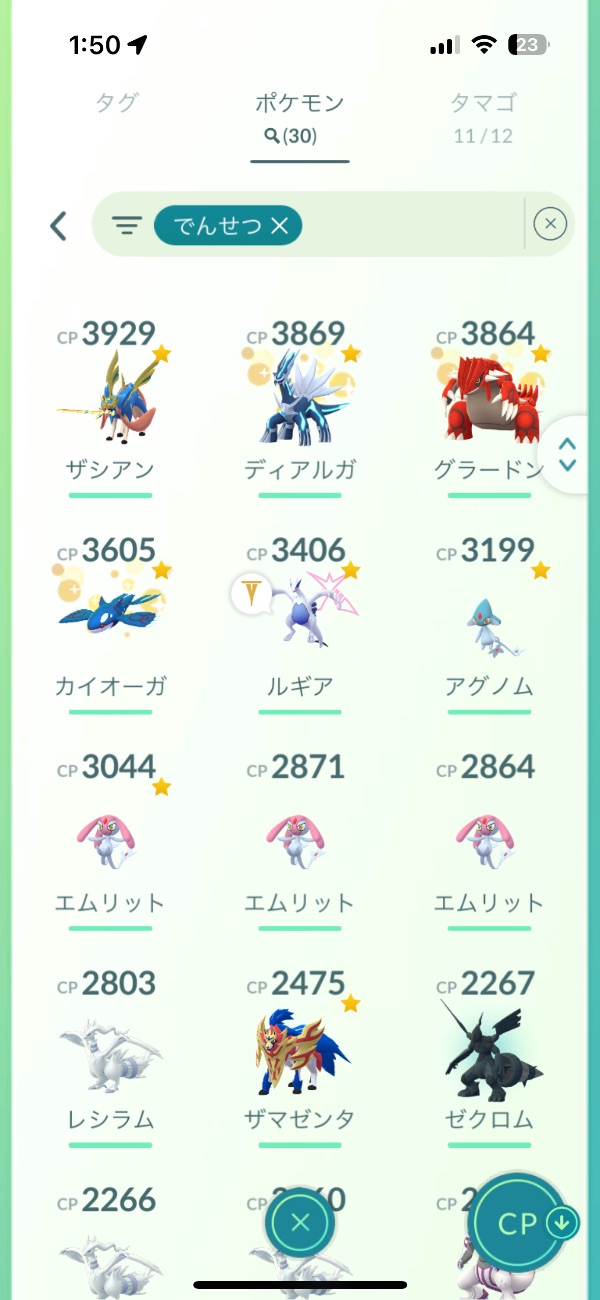Select グラードン CP3864
Screen dimensions: 600x1300
pyautogui.click(x=489, y=410)
